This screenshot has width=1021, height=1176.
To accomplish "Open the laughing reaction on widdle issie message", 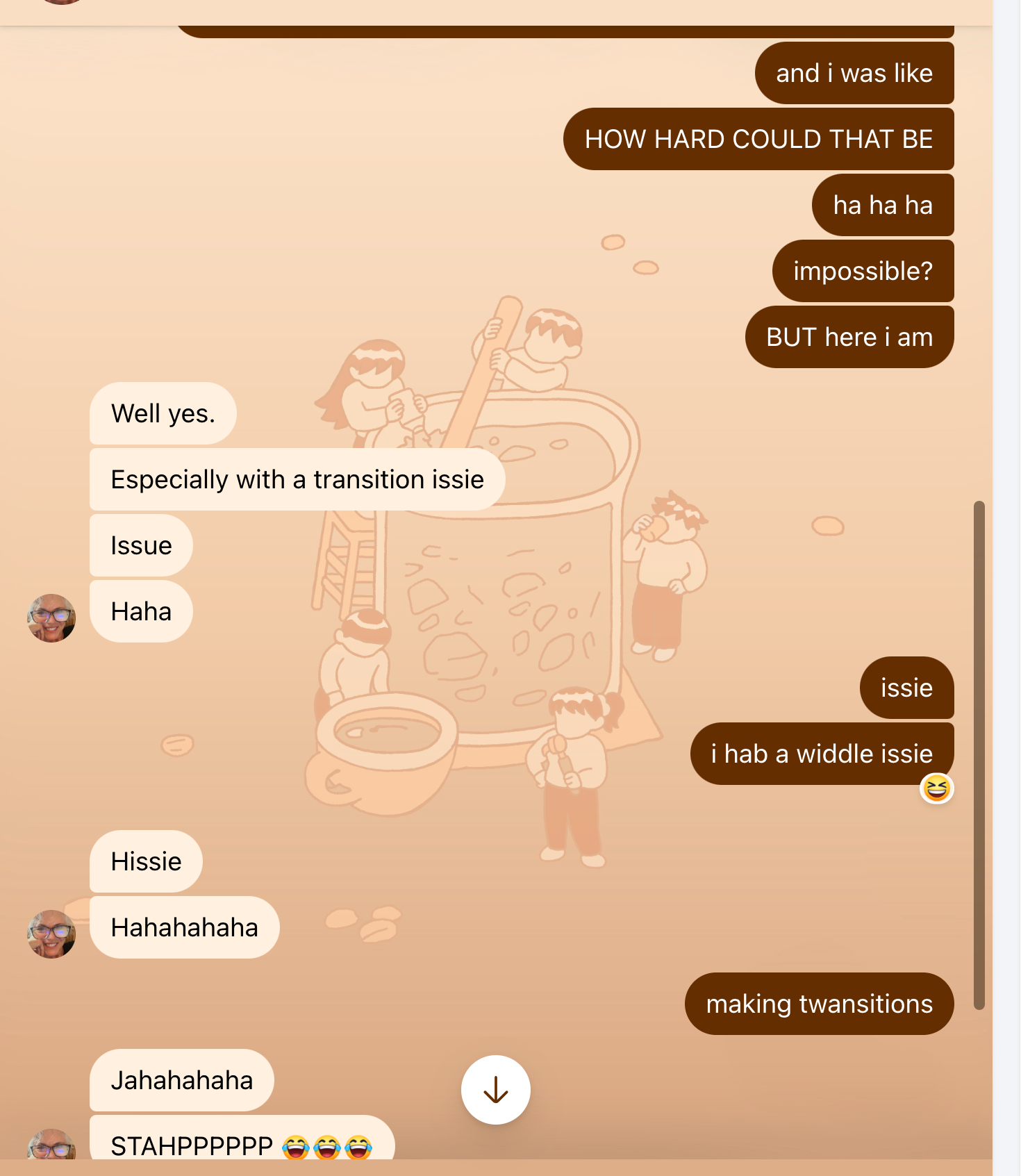I will [936, 788].
